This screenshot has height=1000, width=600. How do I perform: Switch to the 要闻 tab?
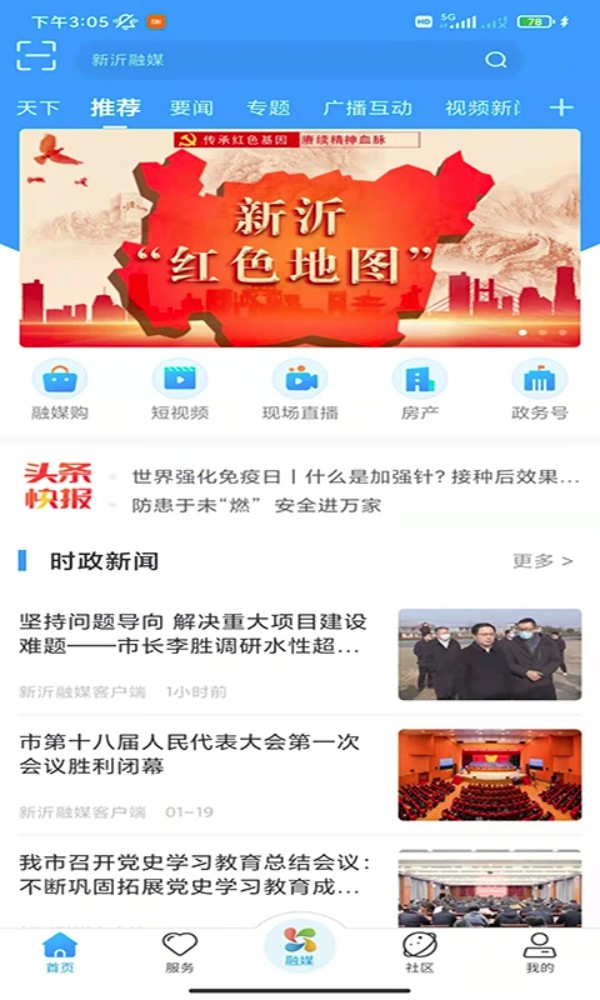pos(191,108)
